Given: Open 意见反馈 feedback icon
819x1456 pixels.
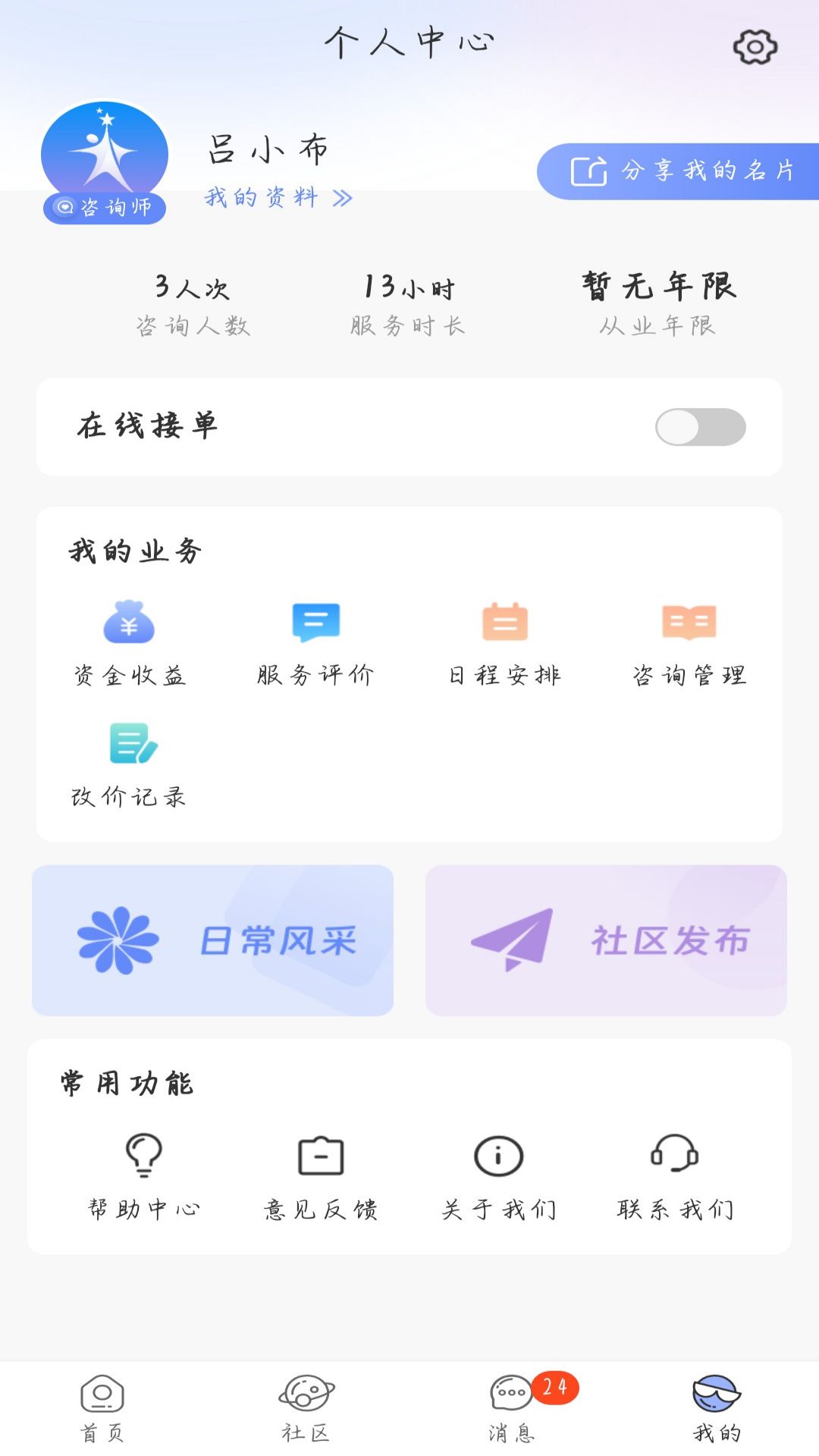Looking at the screenshot, I should [321, 1153].
